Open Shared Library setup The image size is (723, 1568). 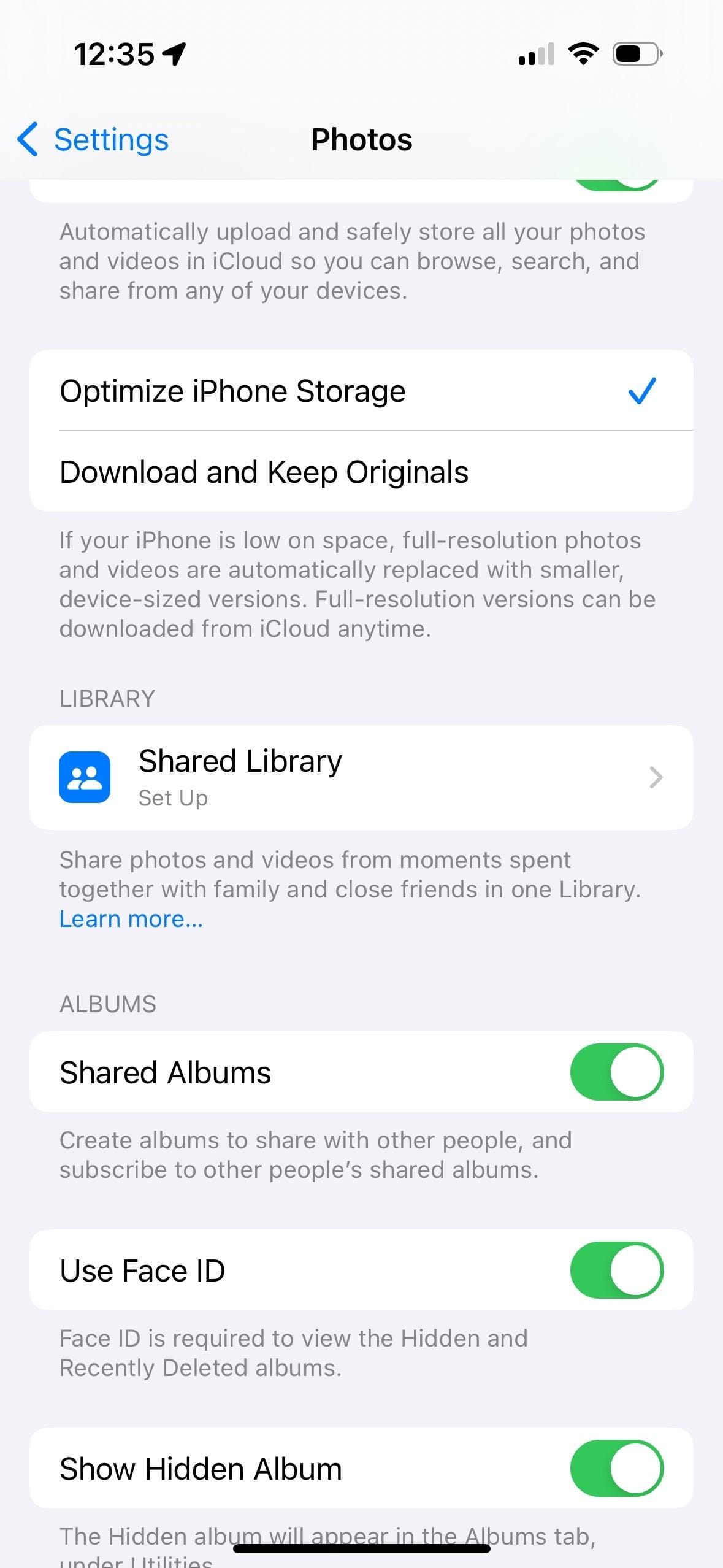[x=361, y=777]
